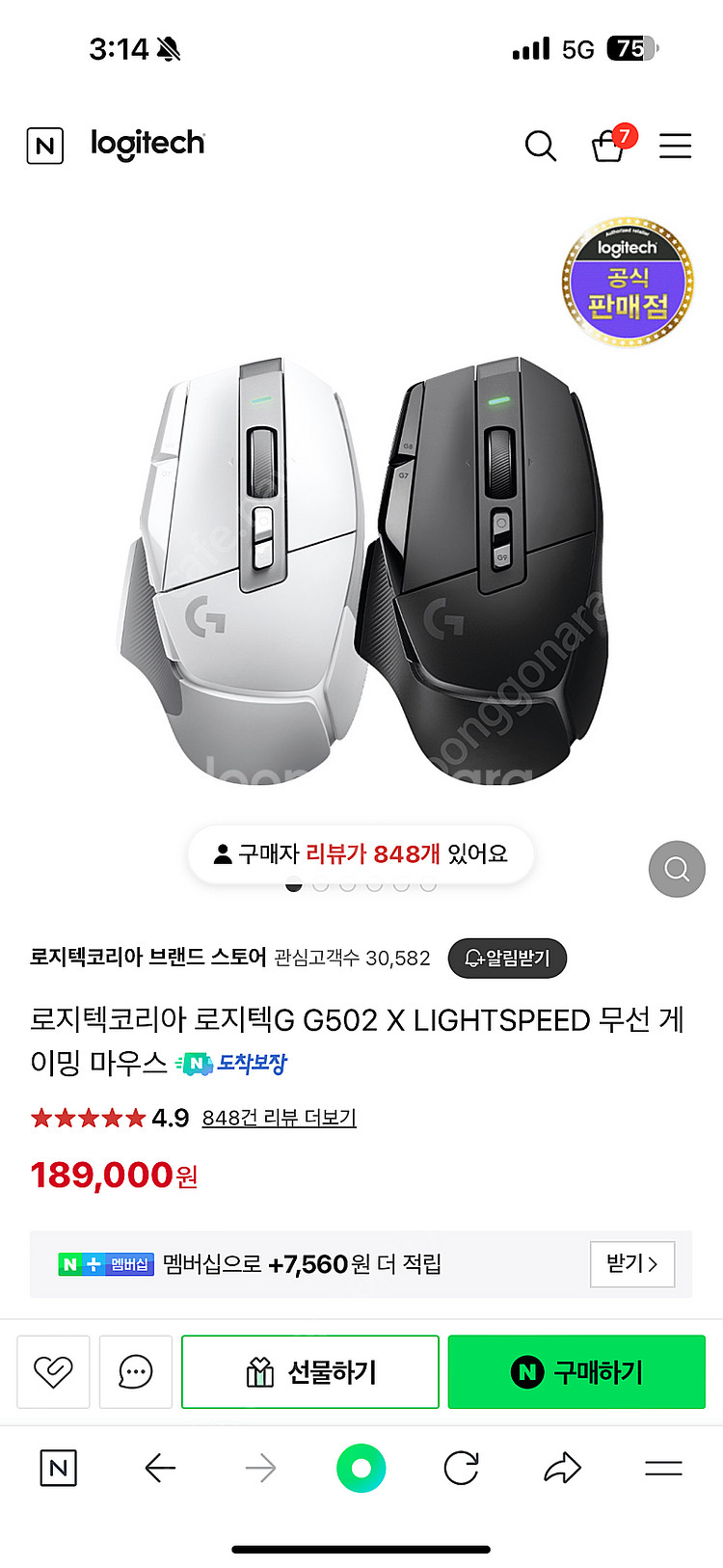Share this page with the arrow icon

(x=562, y=1469)
